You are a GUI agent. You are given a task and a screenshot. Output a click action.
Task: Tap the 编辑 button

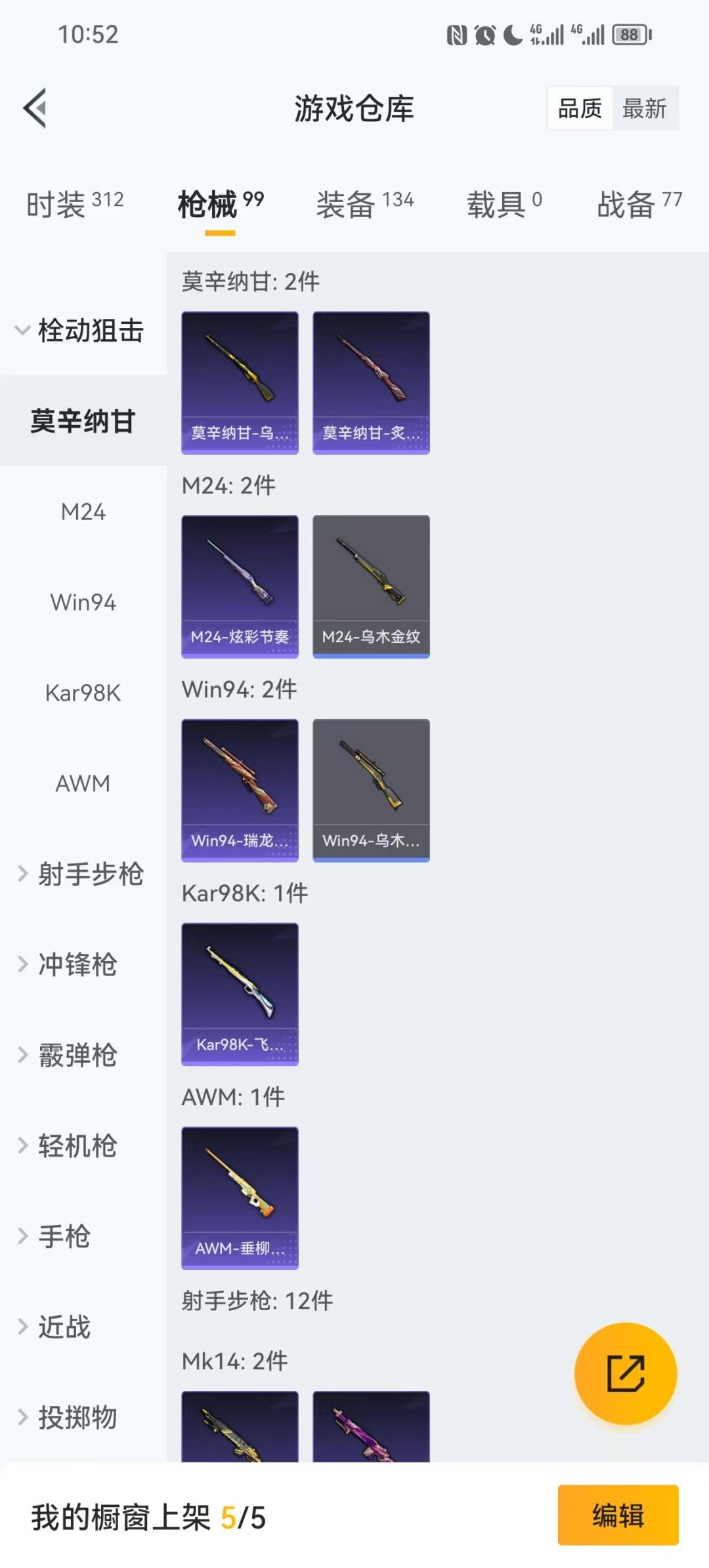(616, 1517)
